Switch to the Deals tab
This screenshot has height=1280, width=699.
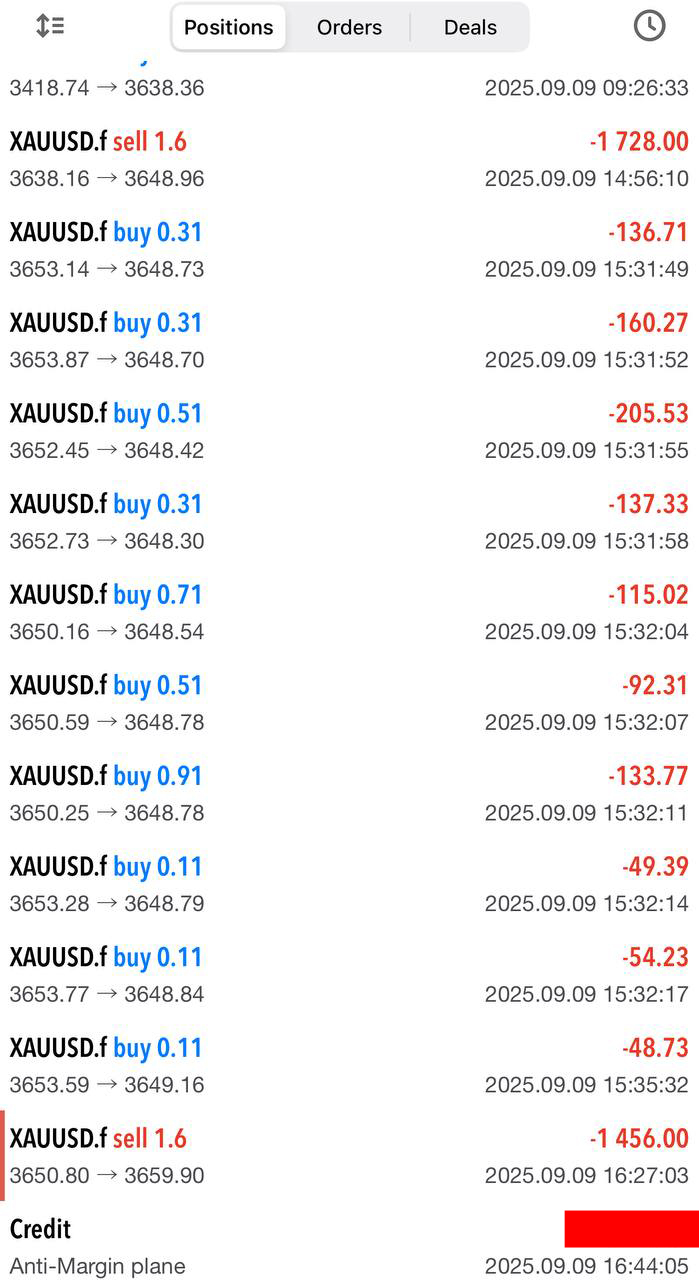[470, 27]
